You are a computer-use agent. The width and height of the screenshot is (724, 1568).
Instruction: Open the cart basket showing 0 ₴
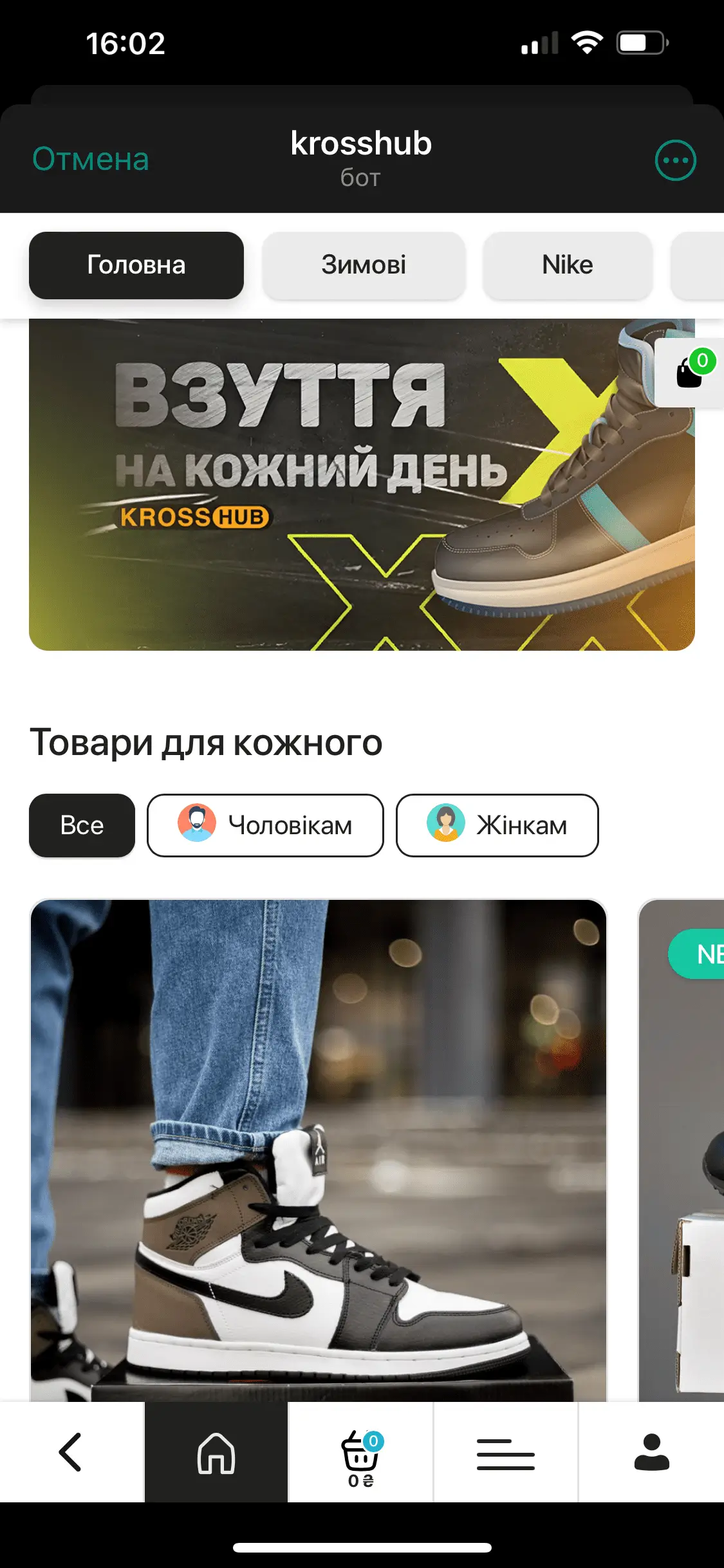click(361, 1452)
